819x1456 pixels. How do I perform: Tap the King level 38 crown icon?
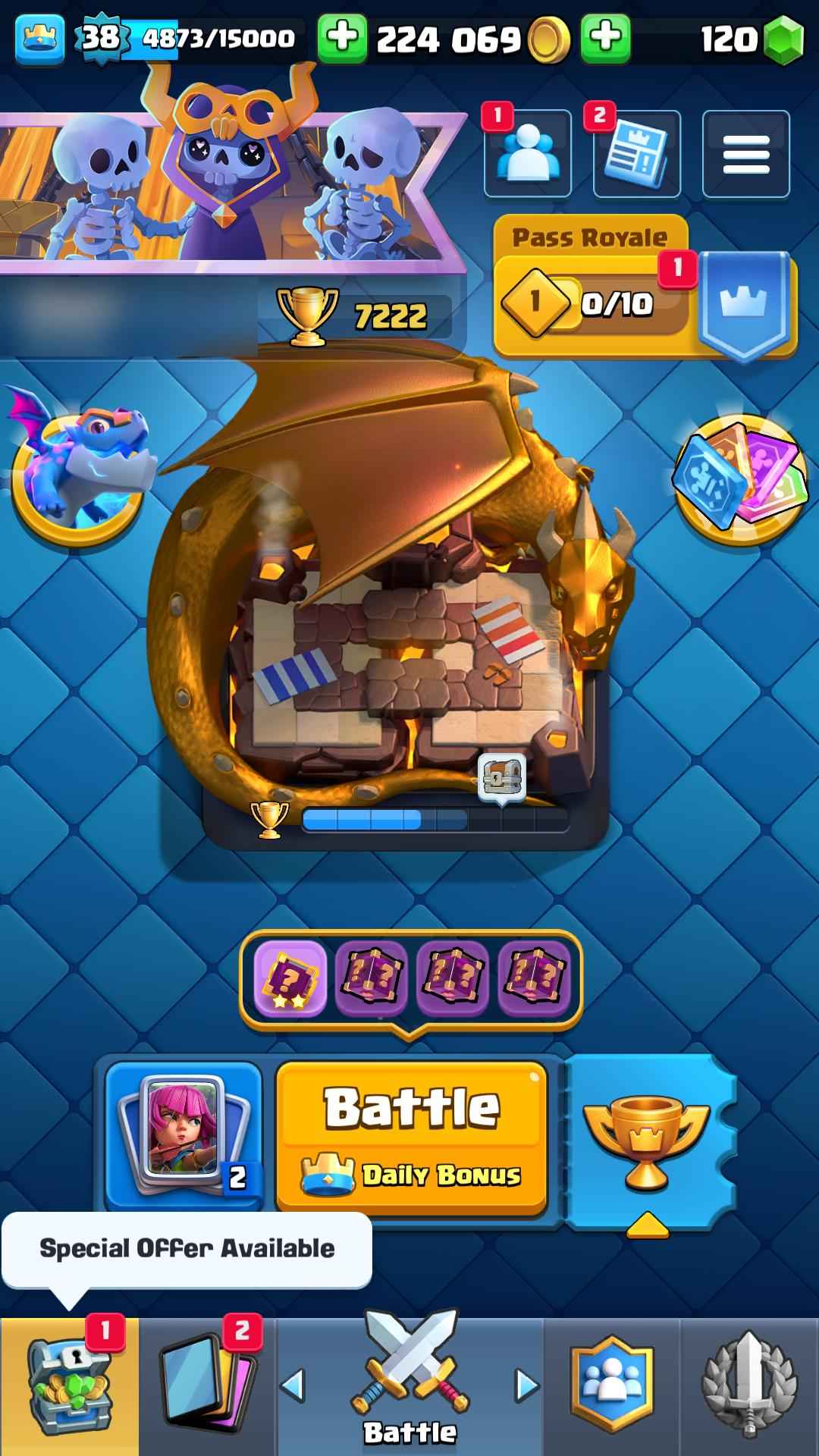tap(39, 38)
